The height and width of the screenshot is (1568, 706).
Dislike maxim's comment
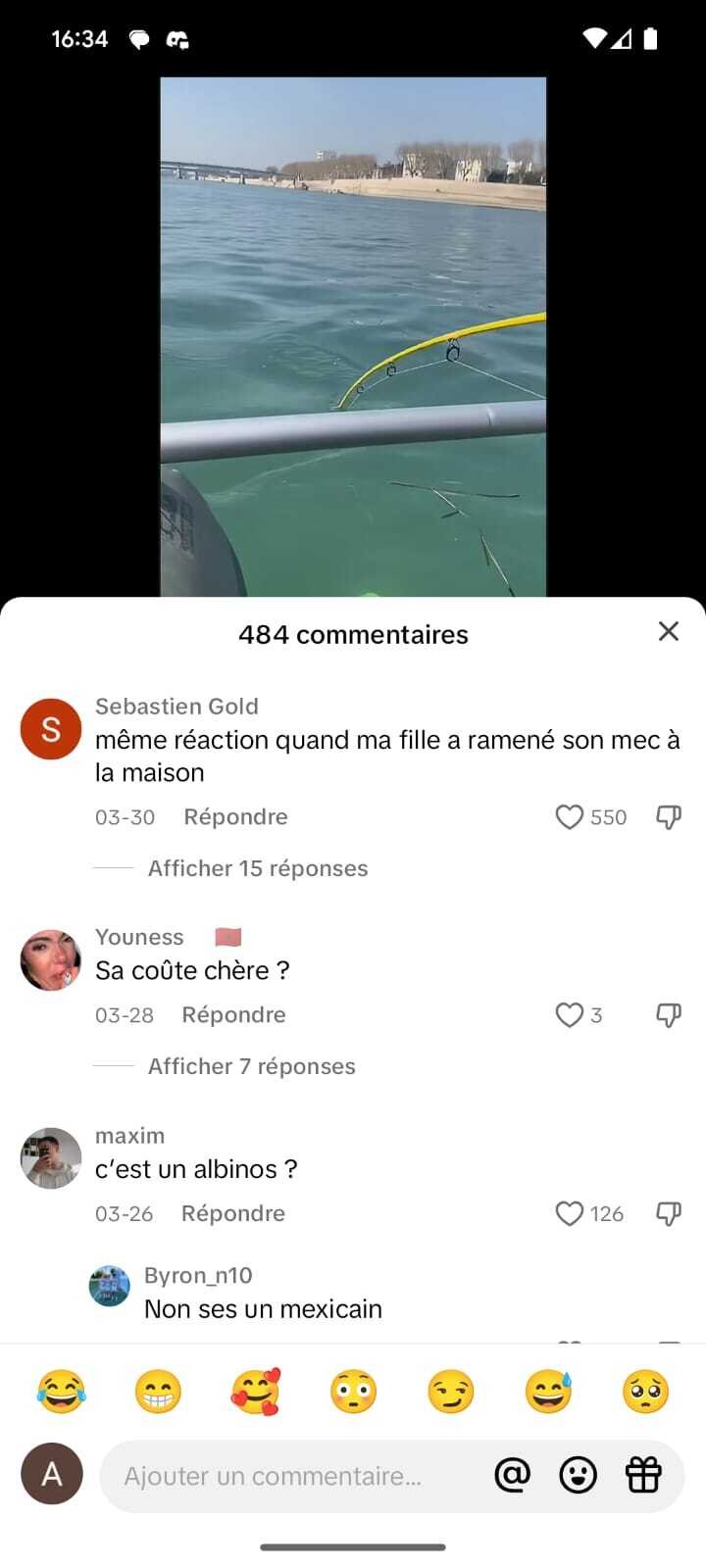pyautogui.click(x=668, y=1213)
